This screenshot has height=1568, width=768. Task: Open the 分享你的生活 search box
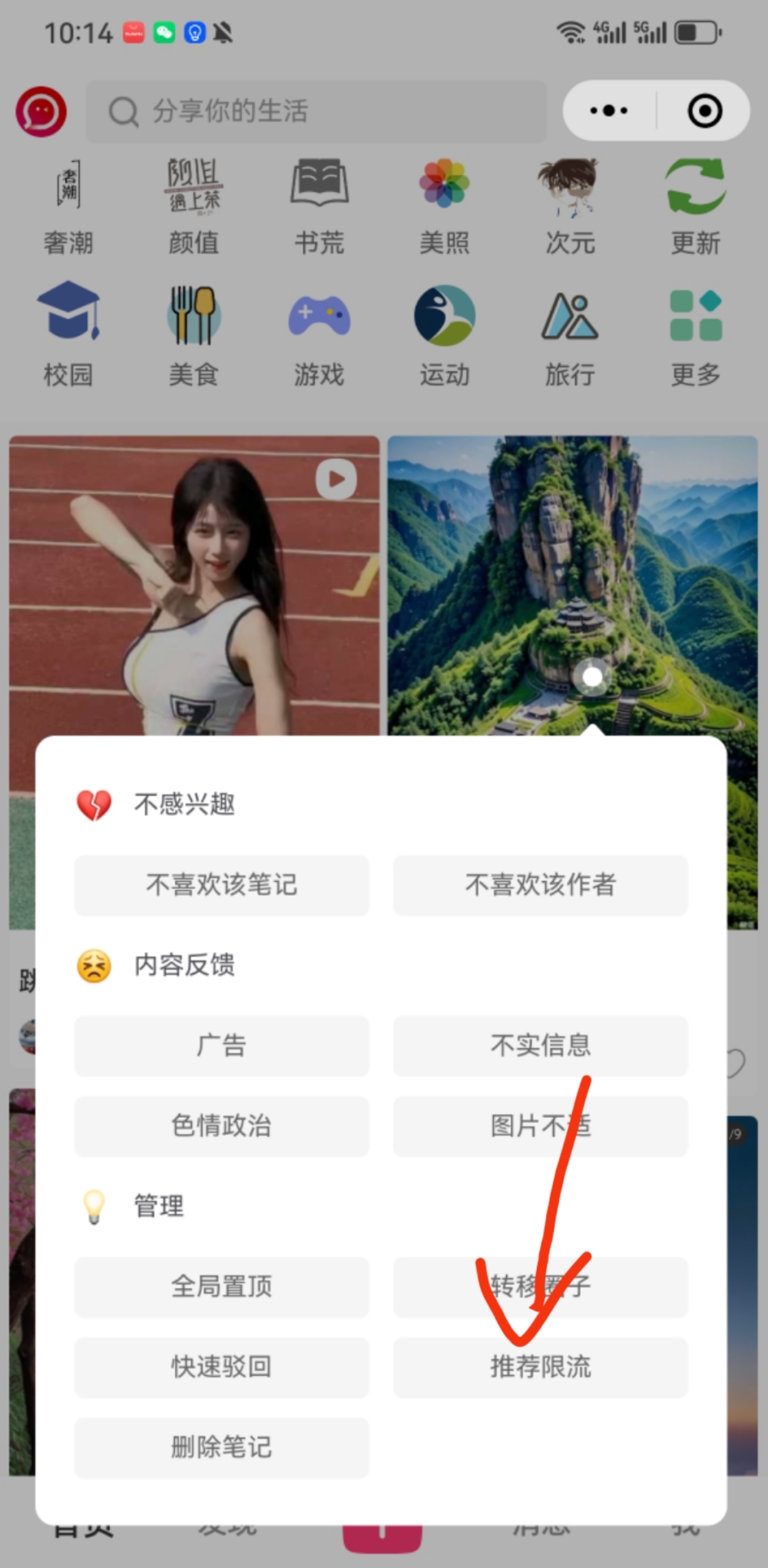pos(316,111)
